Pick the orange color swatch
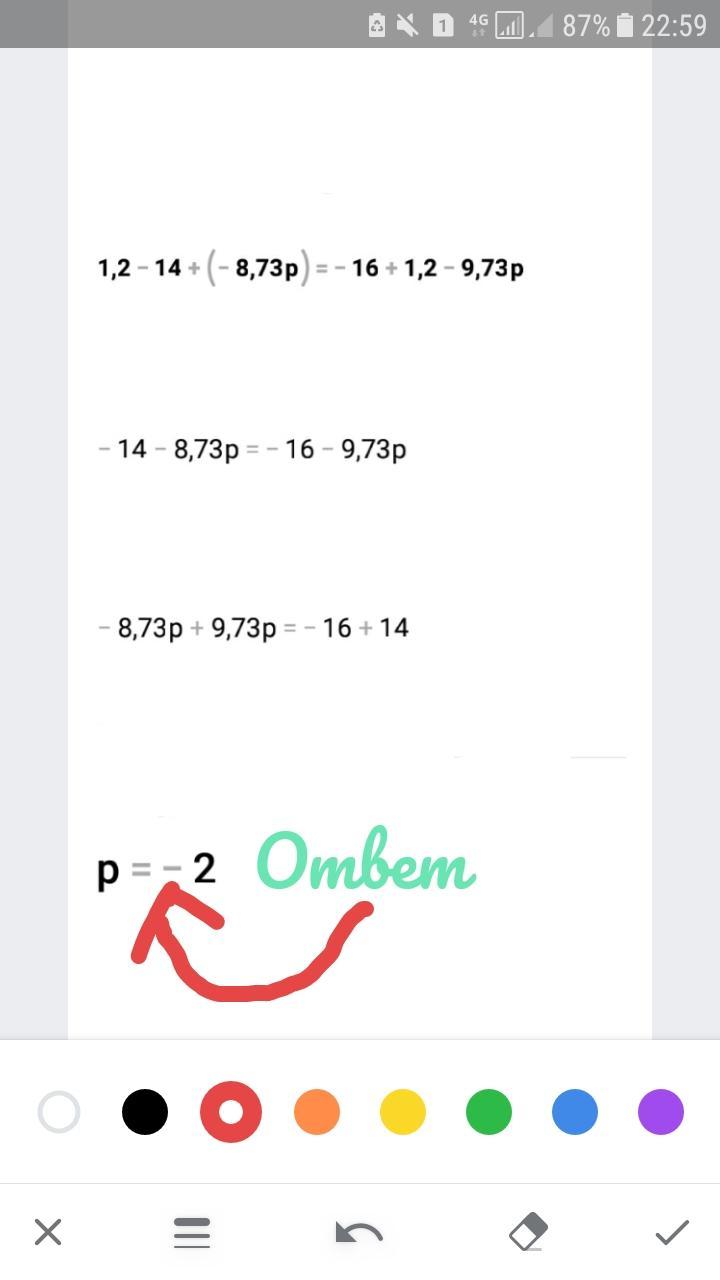This screenshot has height=1280, width=720. click(x=317, y=1112)
